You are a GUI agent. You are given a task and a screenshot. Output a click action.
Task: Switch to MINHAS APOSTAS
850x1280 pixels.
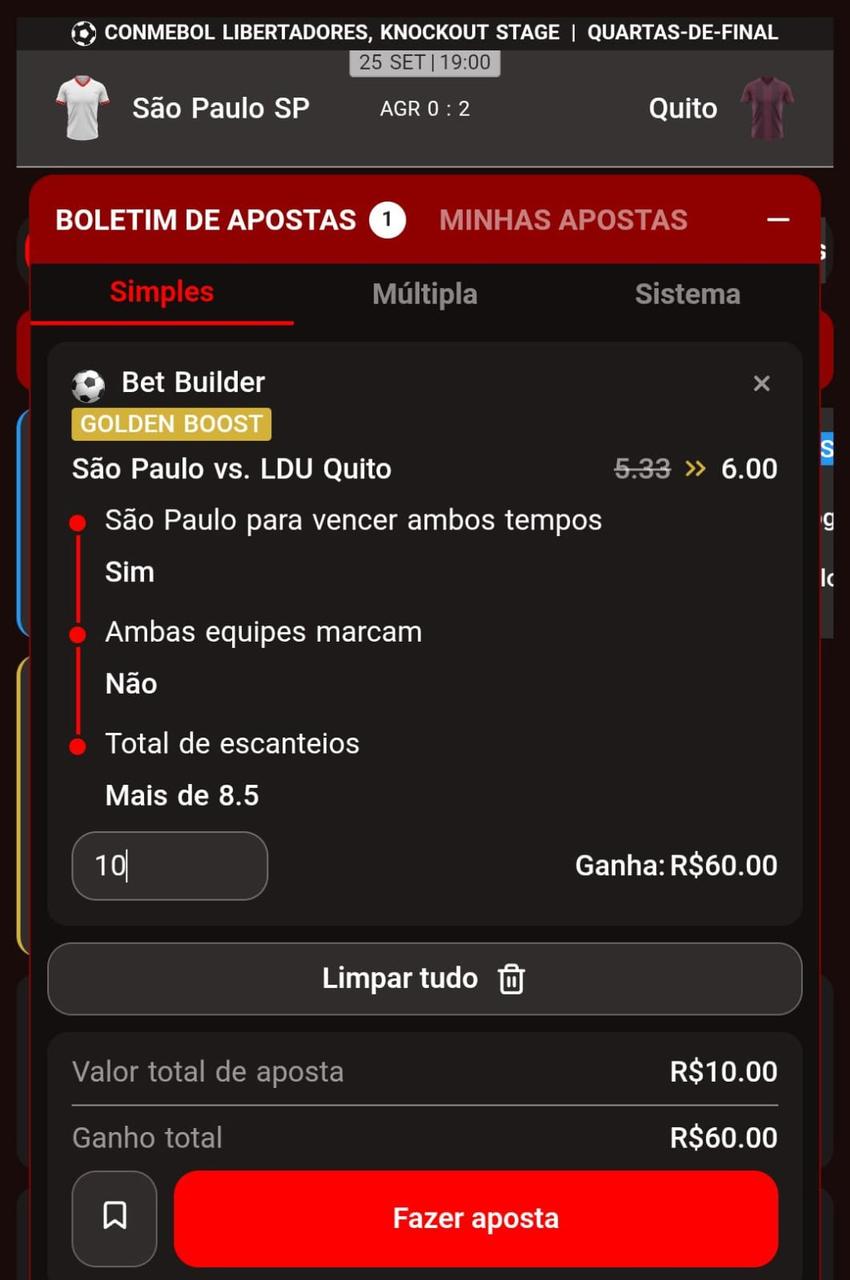[x=562, y=219]
